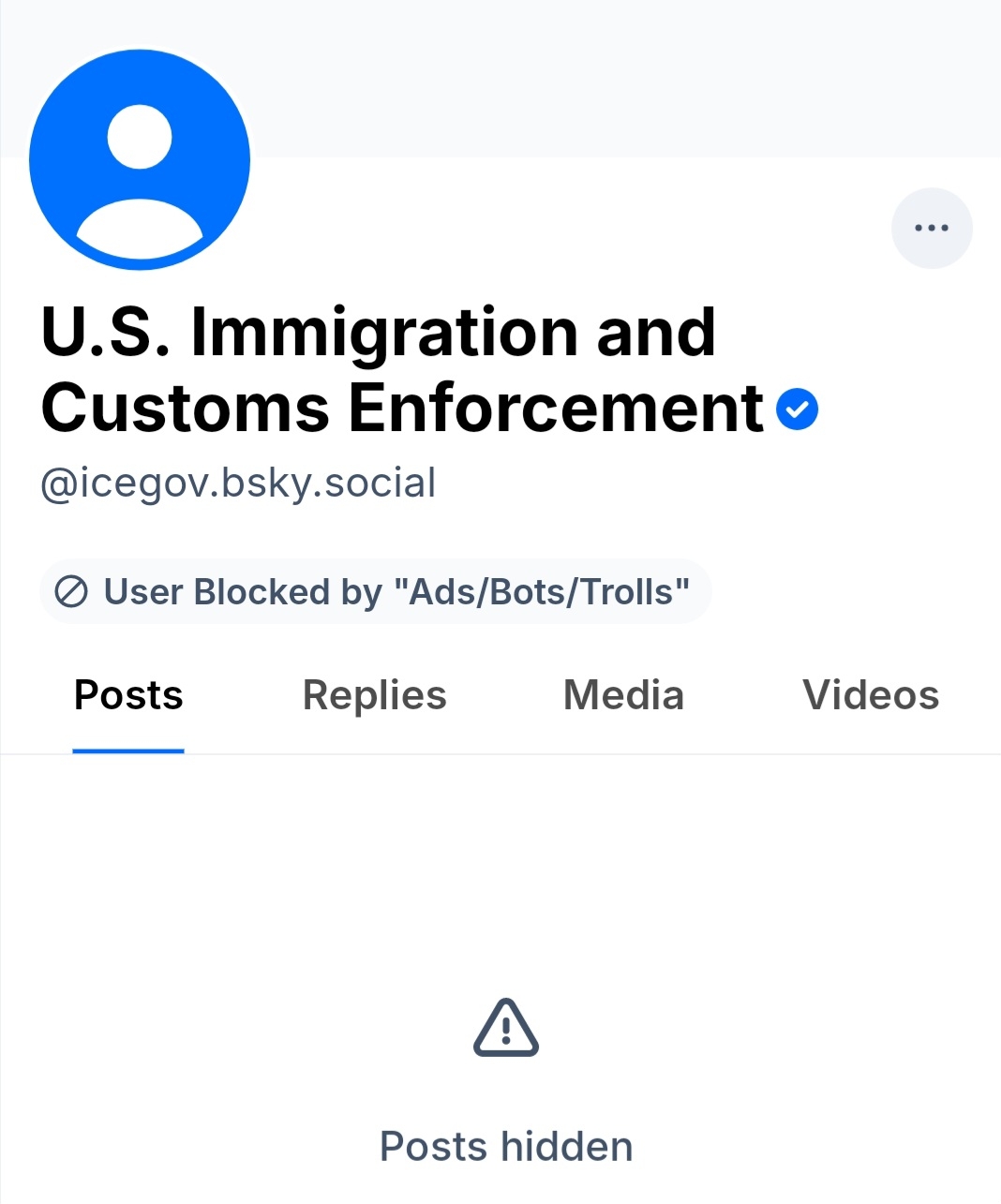Switch to the Videos tab
Image resolution: width=1001 pixels, height=1204 pixels.
click(871, 695)
